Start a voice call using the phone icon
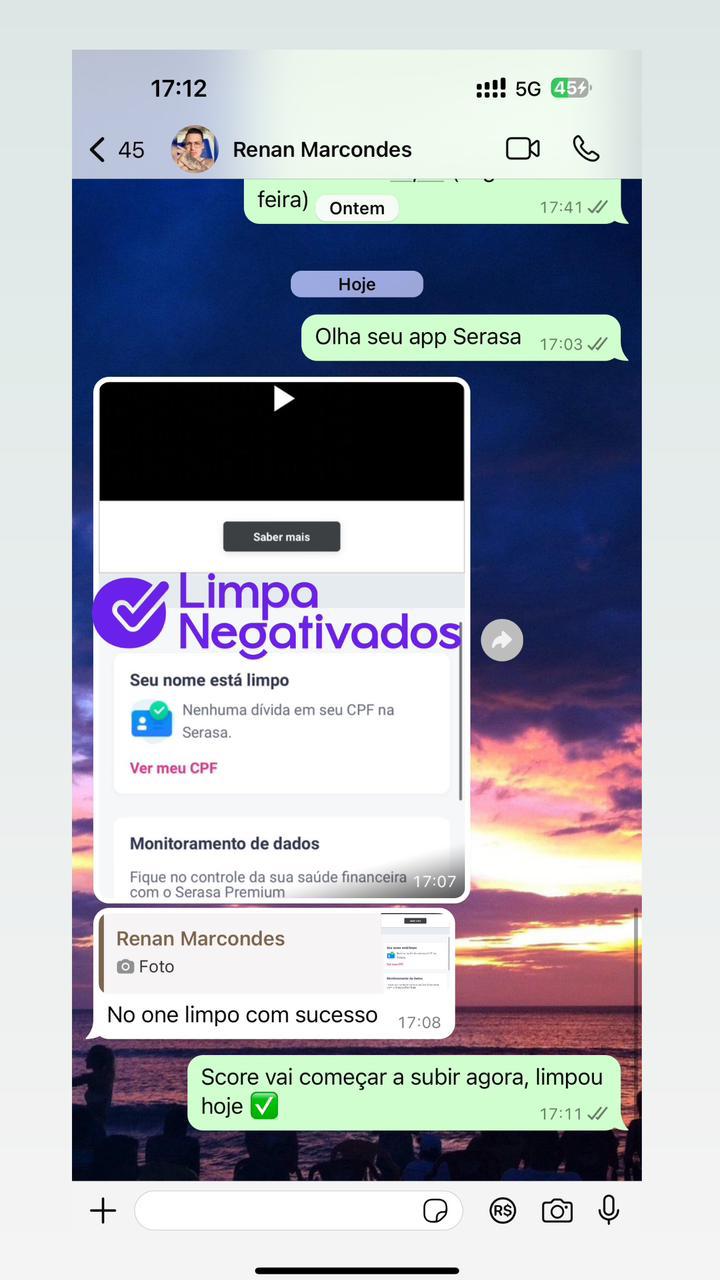 coord(586,148)
